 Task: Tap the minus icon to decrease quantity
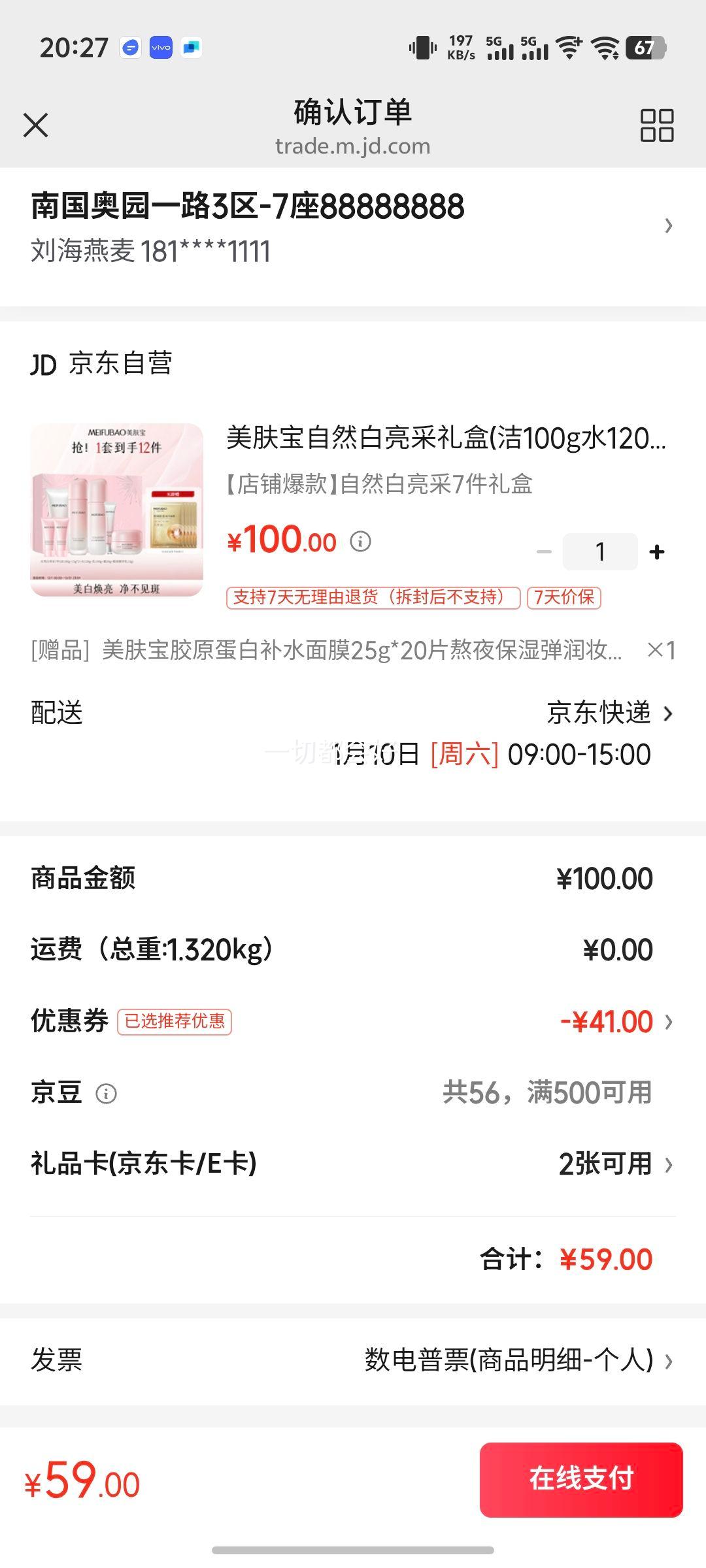click(x=543, y=551)
